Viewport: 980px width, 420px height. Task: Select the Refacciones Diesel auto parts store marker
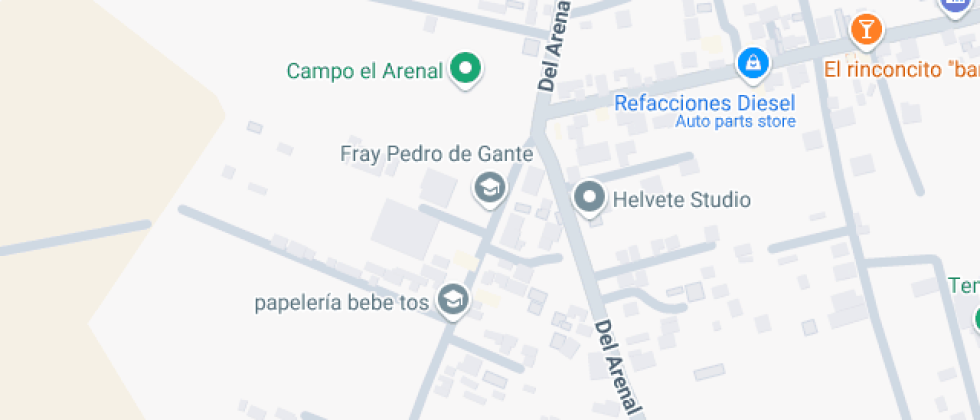point(752,64)
